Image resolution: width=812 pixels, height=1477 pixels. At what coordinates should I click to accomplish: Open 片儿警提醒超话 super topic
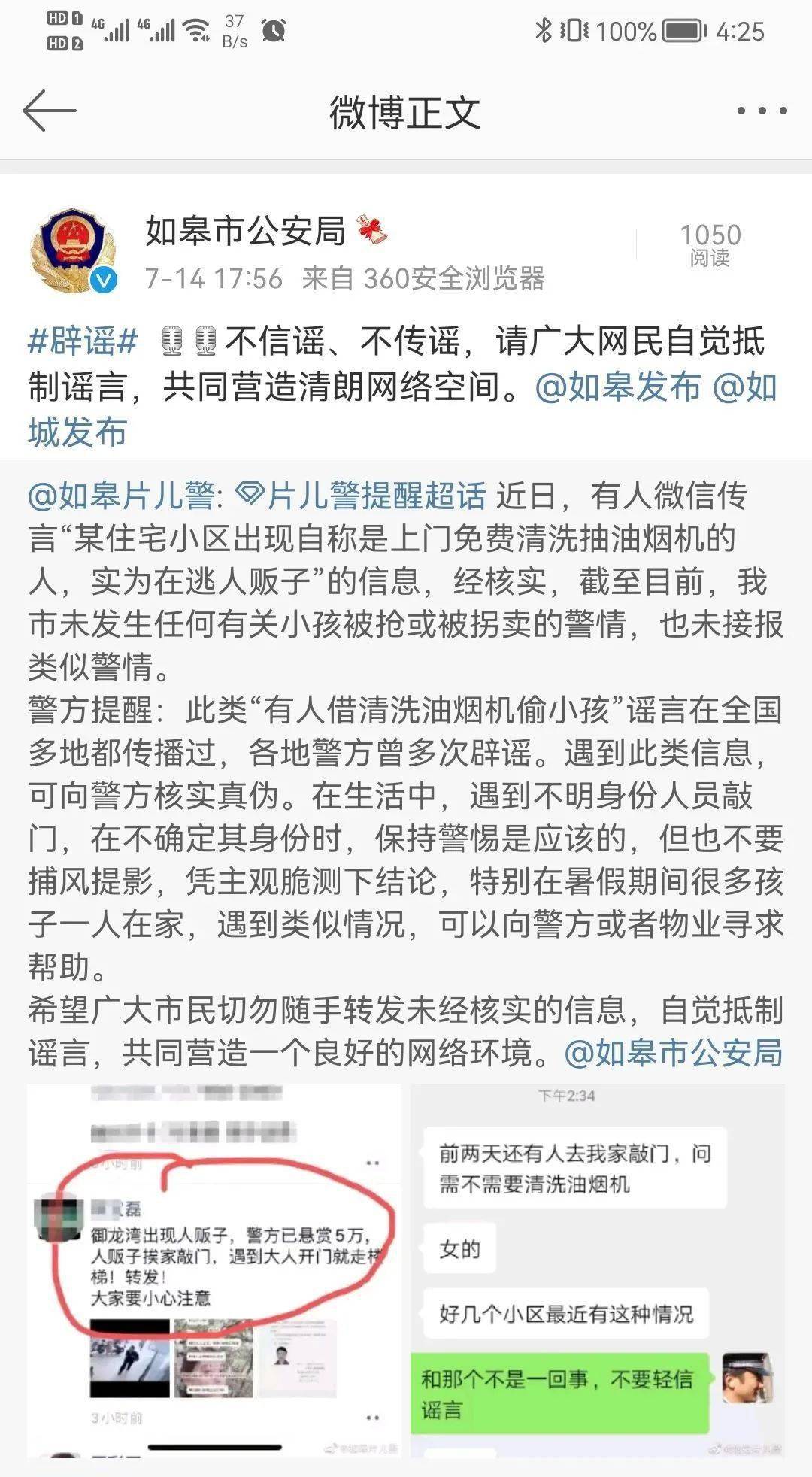(x=362, y=495)
